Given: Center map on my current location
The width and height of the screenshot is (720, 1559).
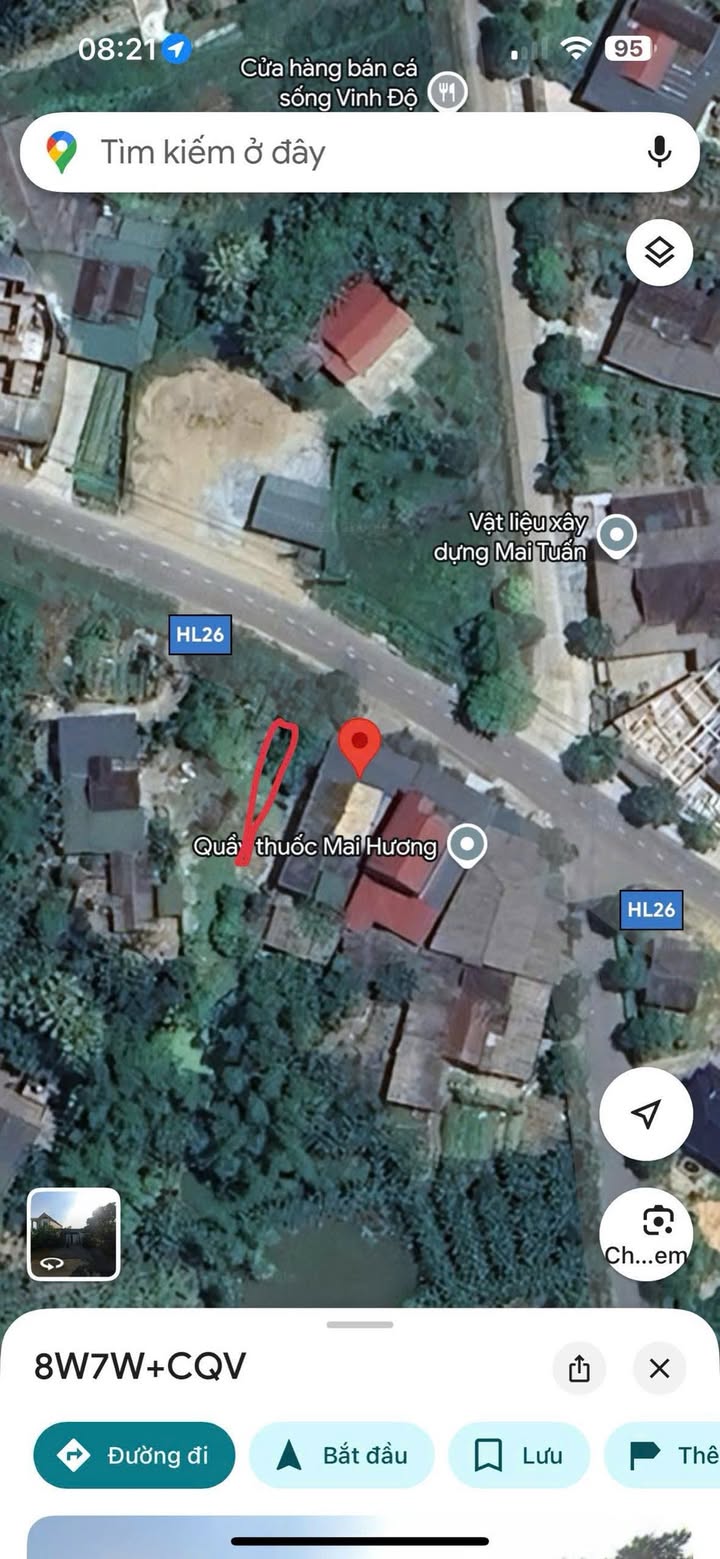Looking at the screenshot, I should pyautogui.click(x=646, y=1114).
